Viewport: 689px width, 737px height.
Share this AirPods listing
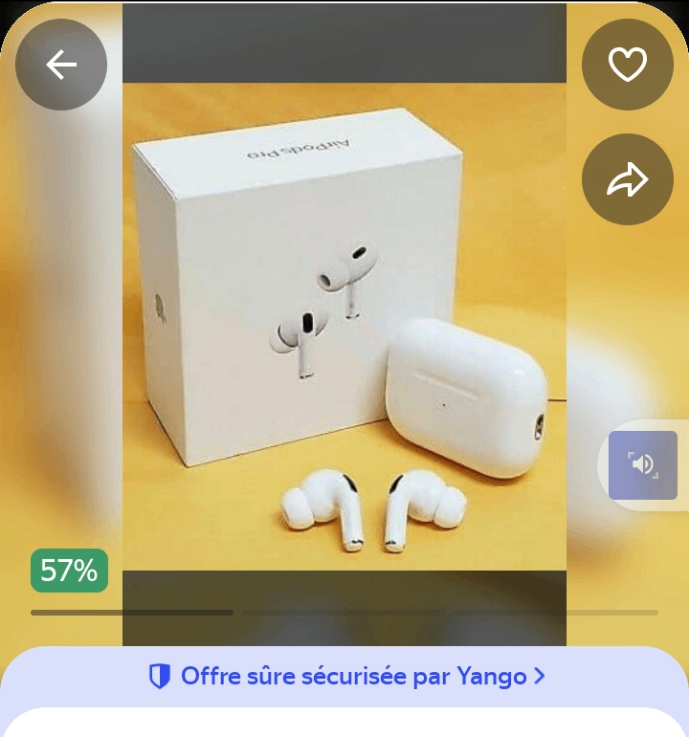click(x=627, y=180)
